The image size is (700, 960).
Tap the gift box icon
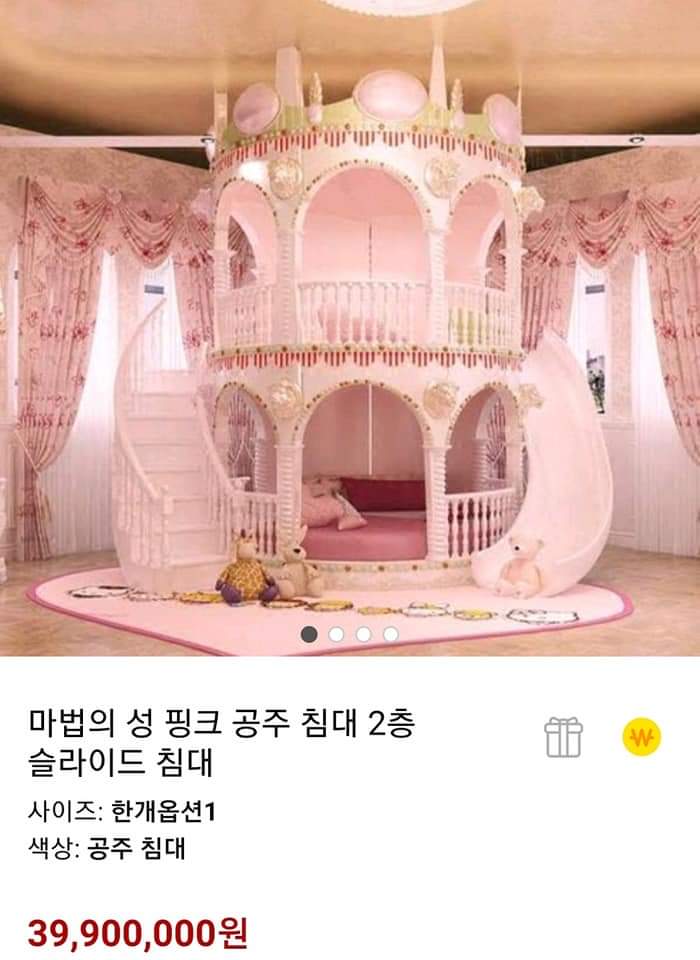click(563, 738)
